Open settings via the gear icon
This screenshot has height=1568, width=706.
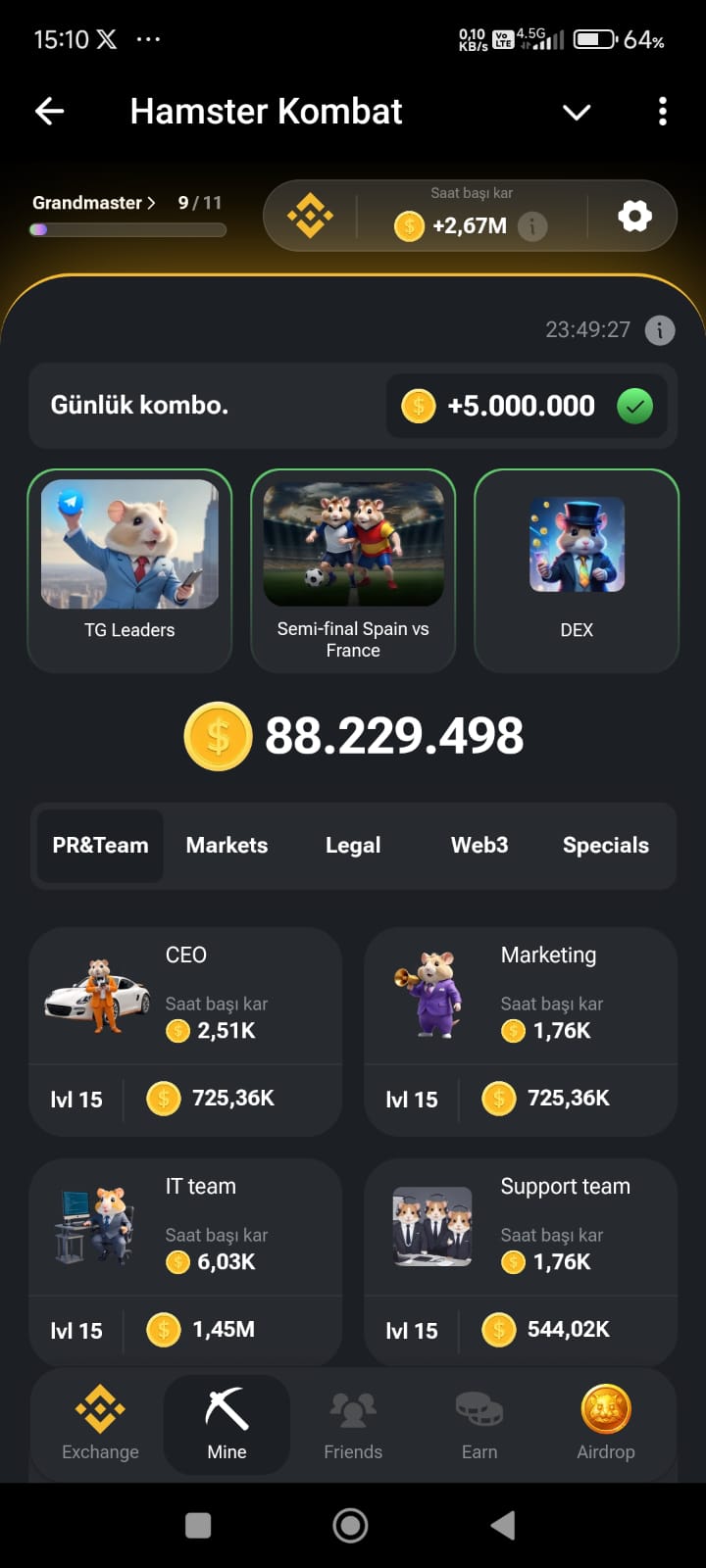pyautogui.click(x=634, y=216)
